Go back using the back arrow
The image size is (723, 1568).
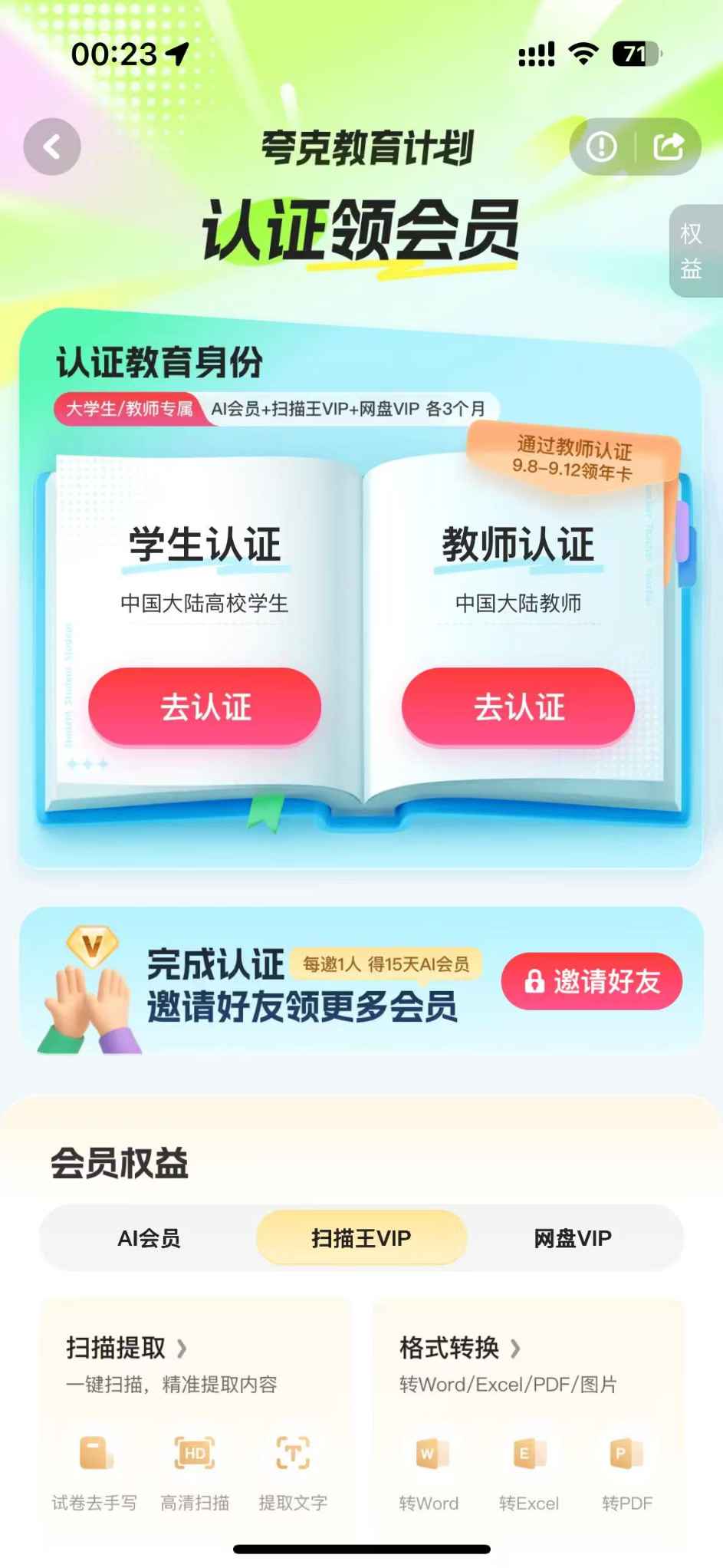[52, 147]
